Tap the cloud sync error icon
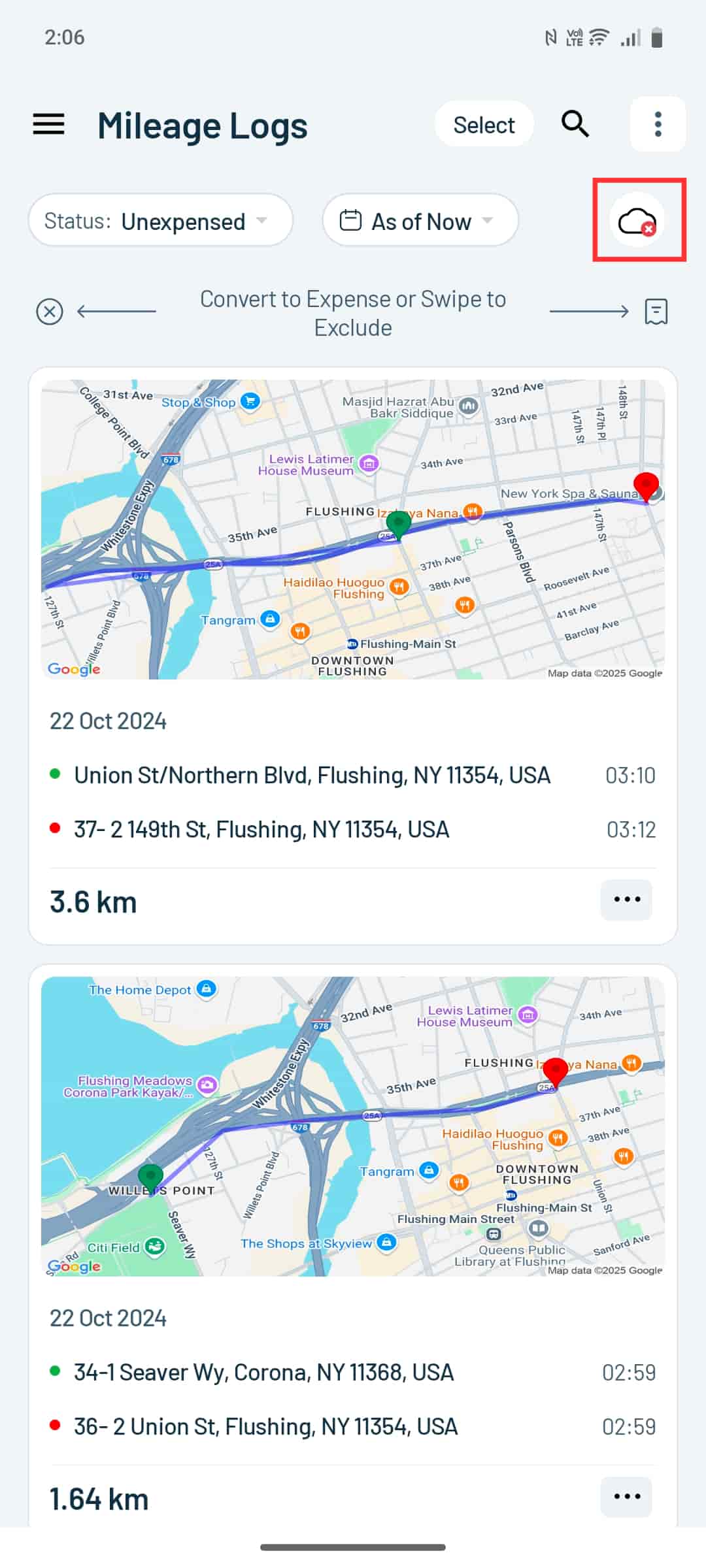Image resolution: width=706 pixels, height=1568 pixels. tap(637, 221)
